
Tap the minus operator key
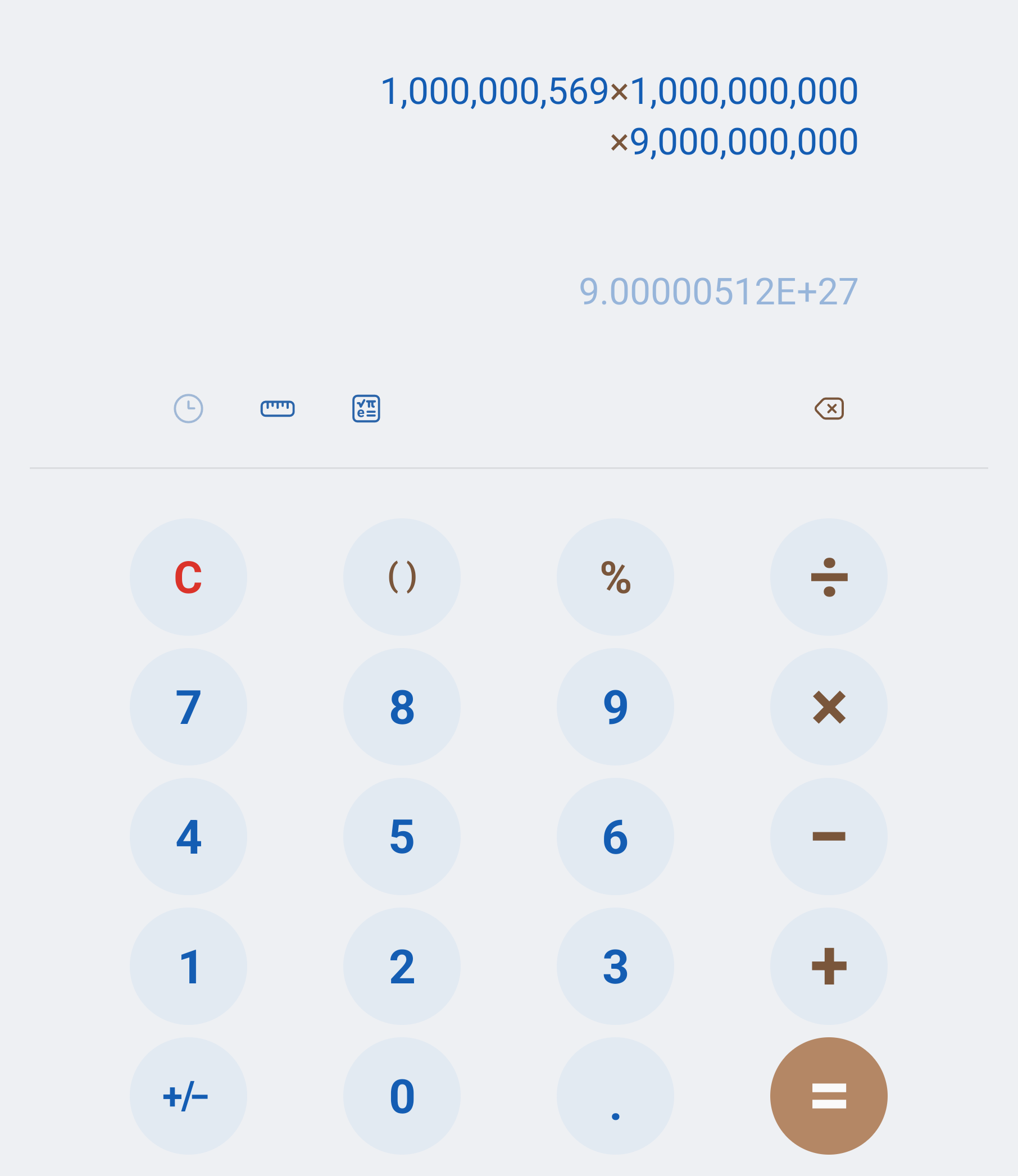(829, 836)
